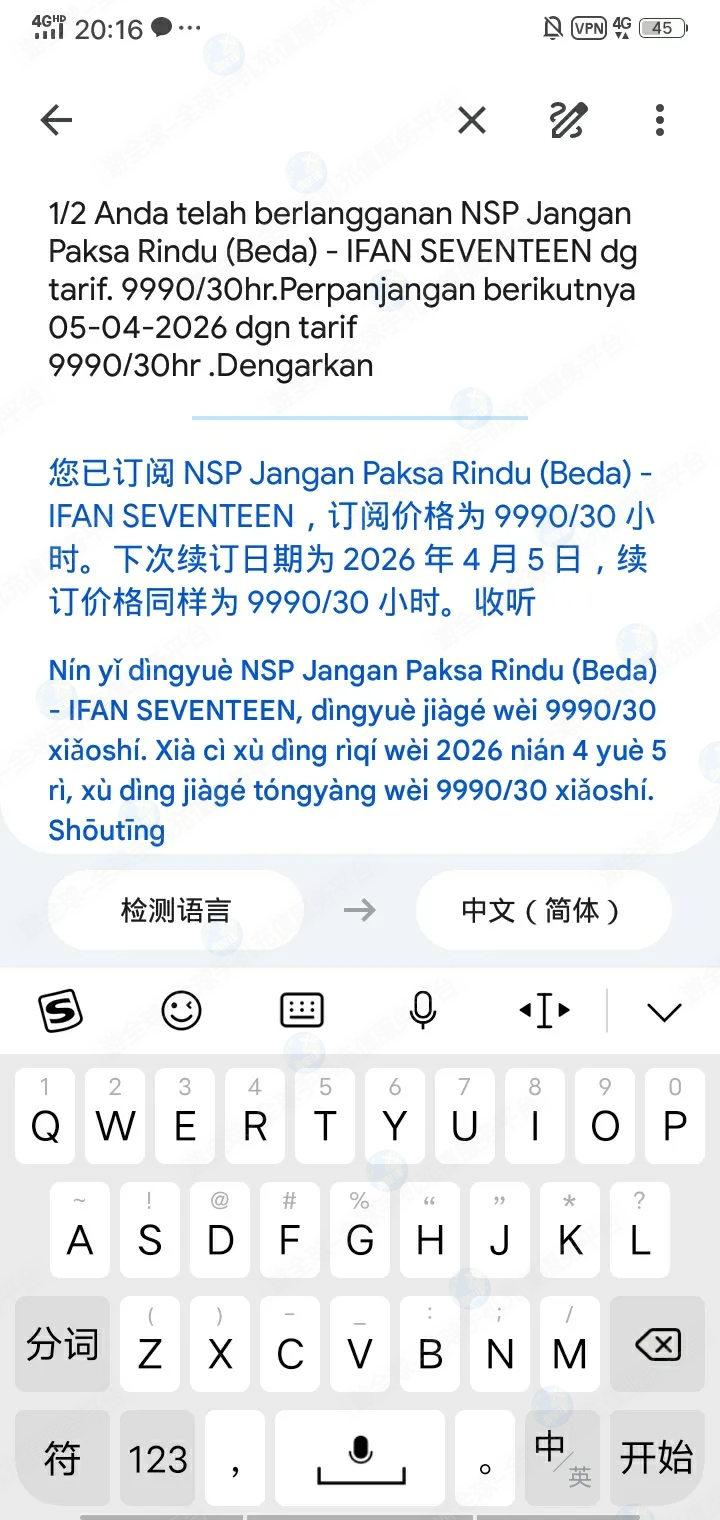Open the three-dot overflow menu
The width and height of the screenshot is (720, 1520).
[660, 121]
